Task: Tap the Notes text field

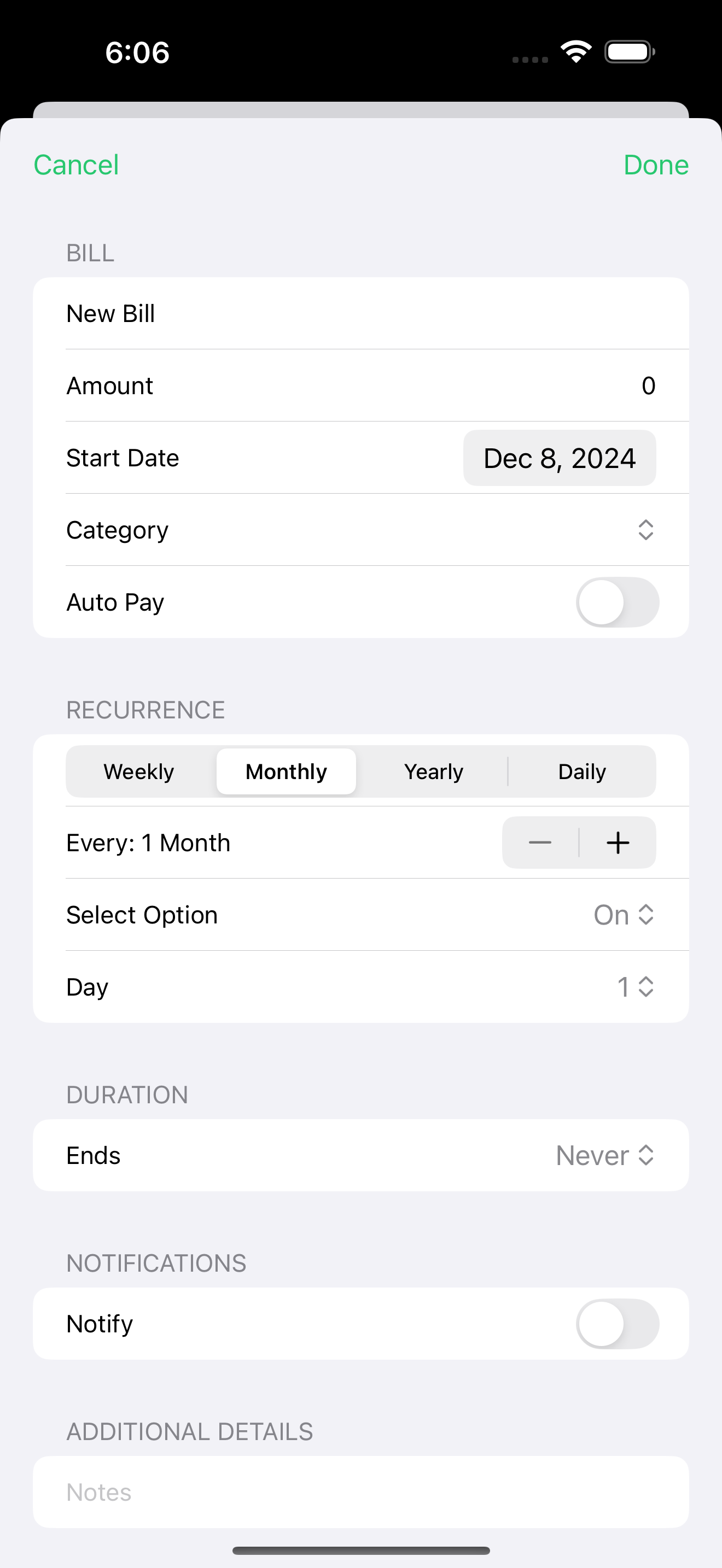Action: 360,1493
